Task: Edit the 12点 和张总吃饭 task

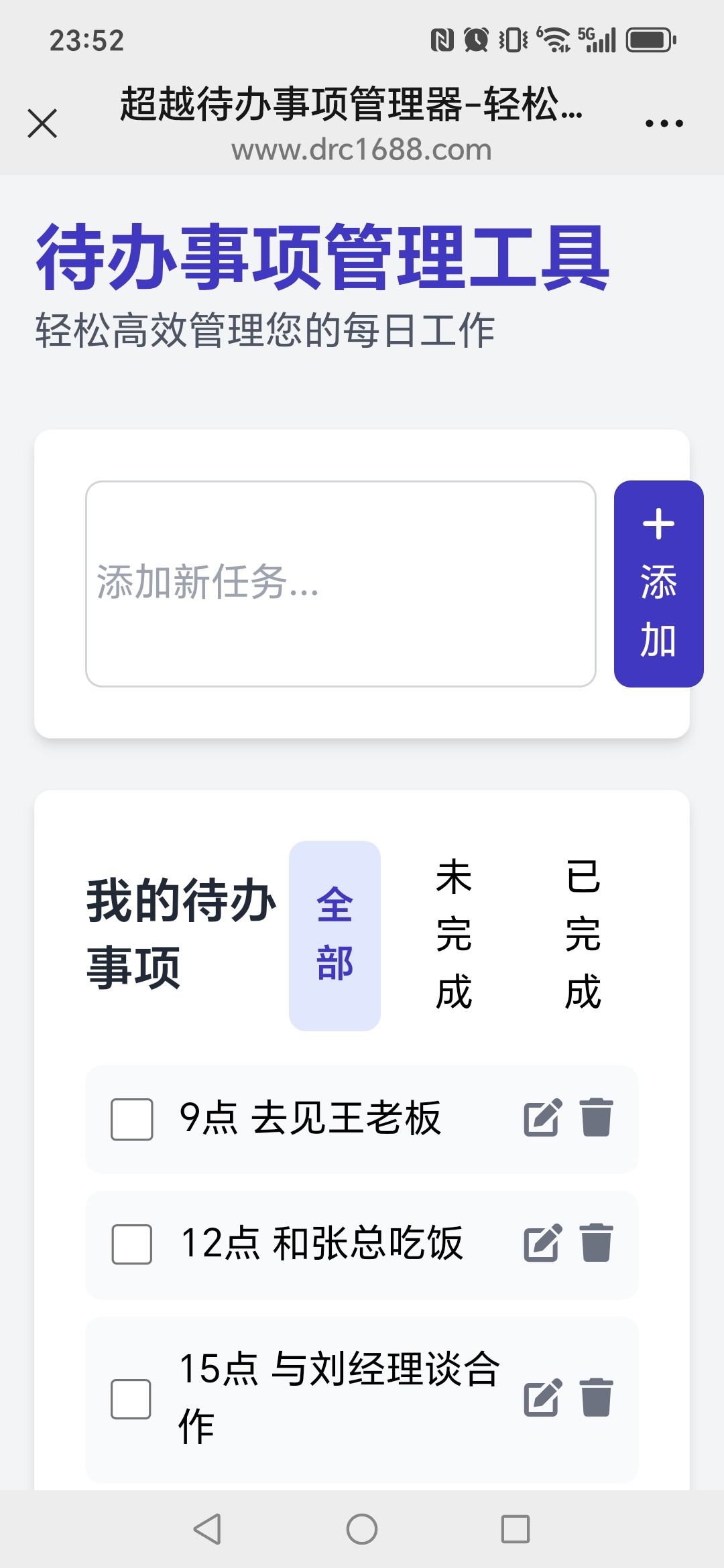Action: coord(542,1243)
